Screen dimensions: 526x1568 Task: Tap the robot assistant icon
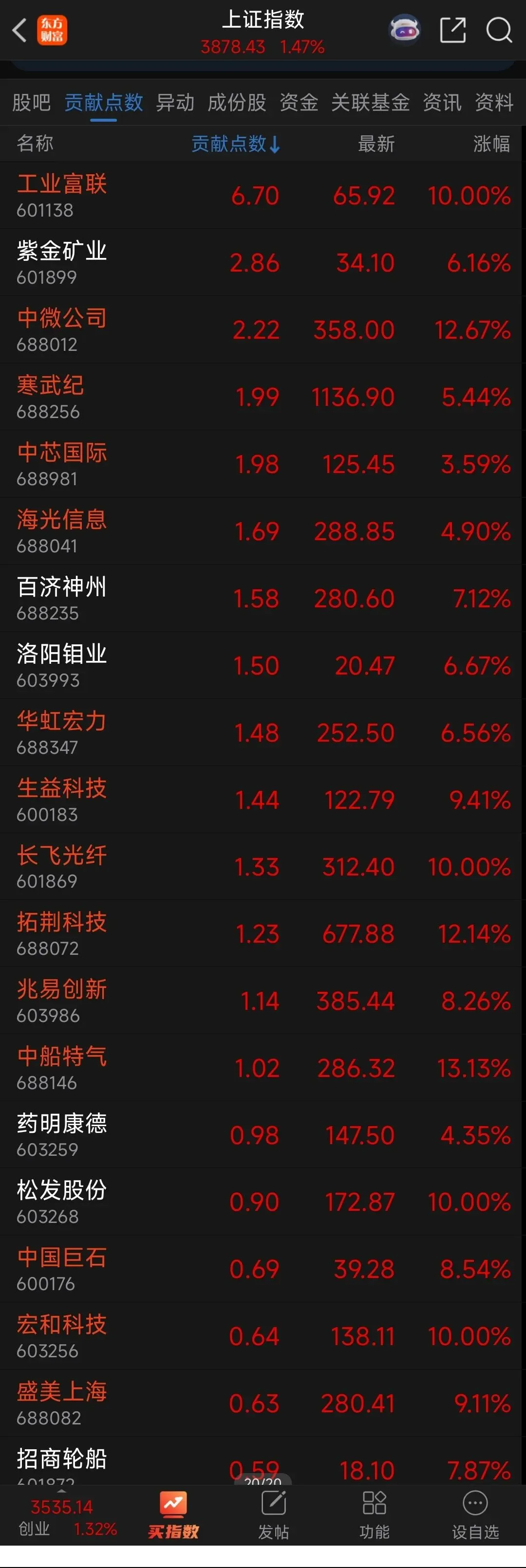(x=405, y=29)
